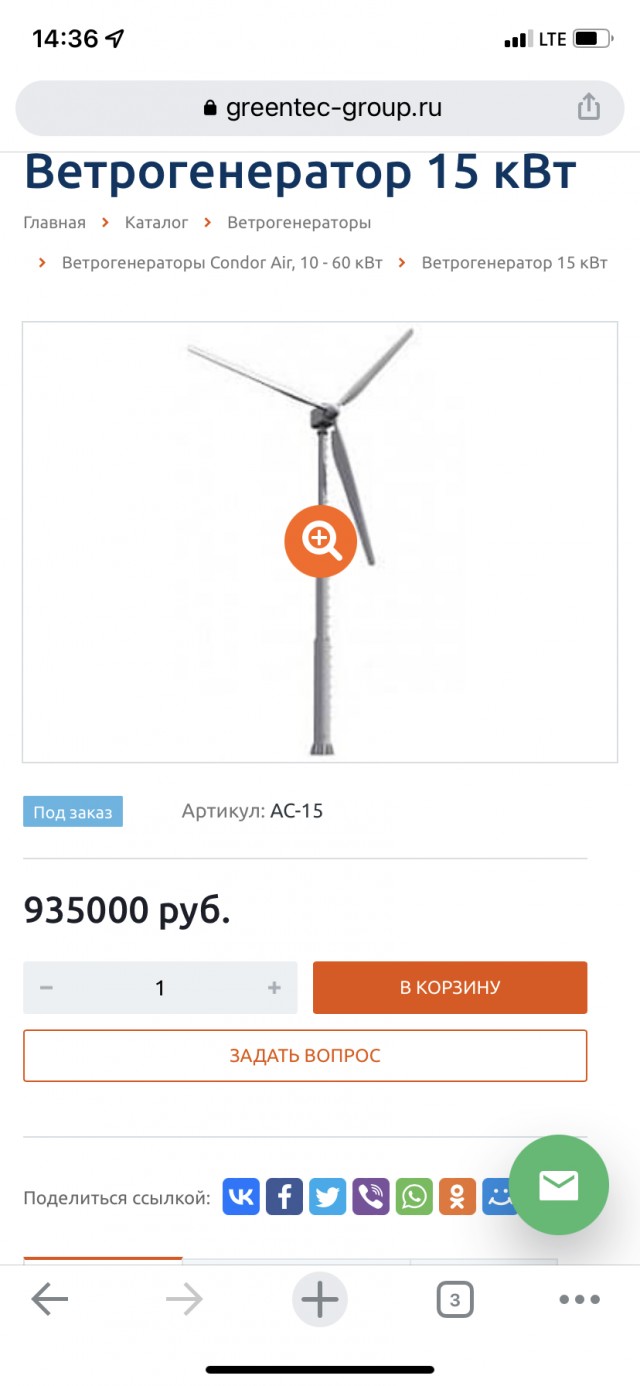Open the browser three-dot menu
Image resolution: width=640 pixels, height=1386 pixels.
pyautogui.click(x=579, y=1300)
